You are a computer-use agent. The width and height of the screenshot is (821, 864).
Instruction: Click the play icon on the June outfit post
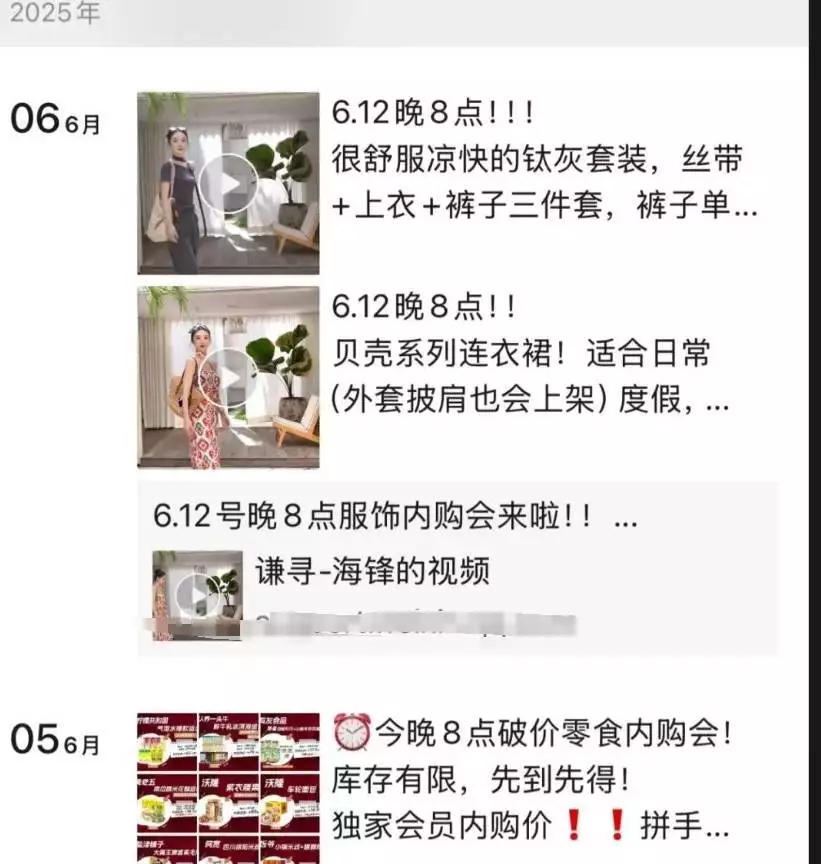pos(231,183)
